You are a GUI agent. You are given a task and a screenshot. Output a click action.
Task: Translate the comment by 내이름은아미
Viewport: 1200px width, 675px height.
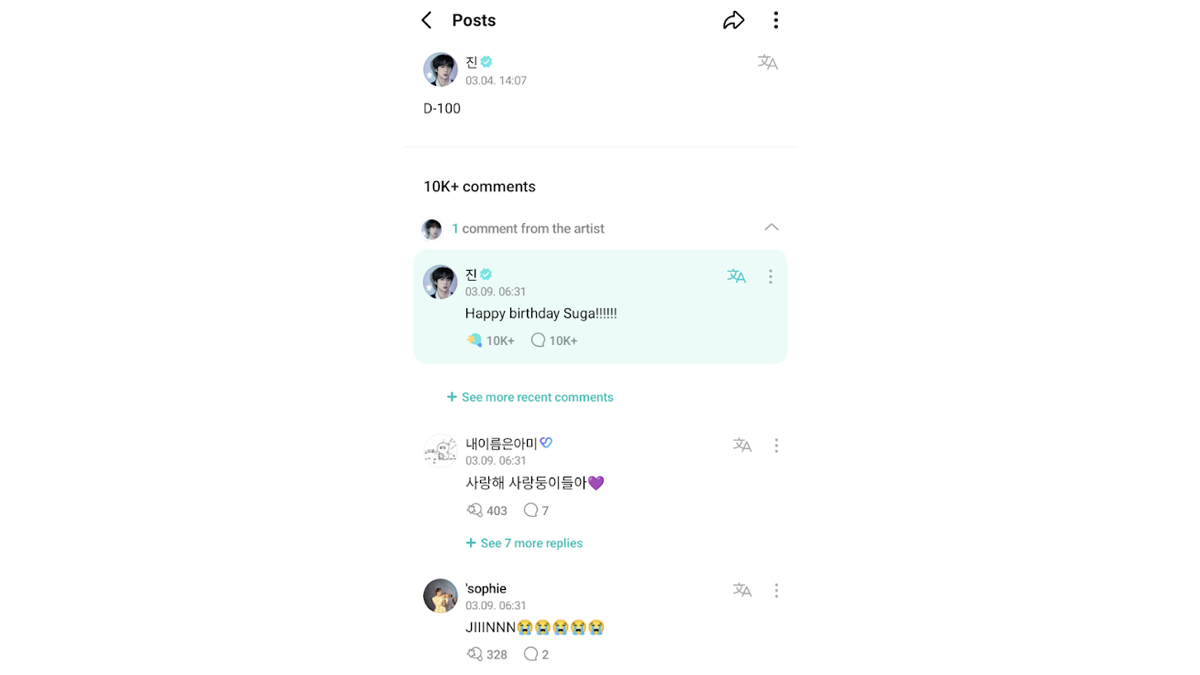click(x=742, y=446)
